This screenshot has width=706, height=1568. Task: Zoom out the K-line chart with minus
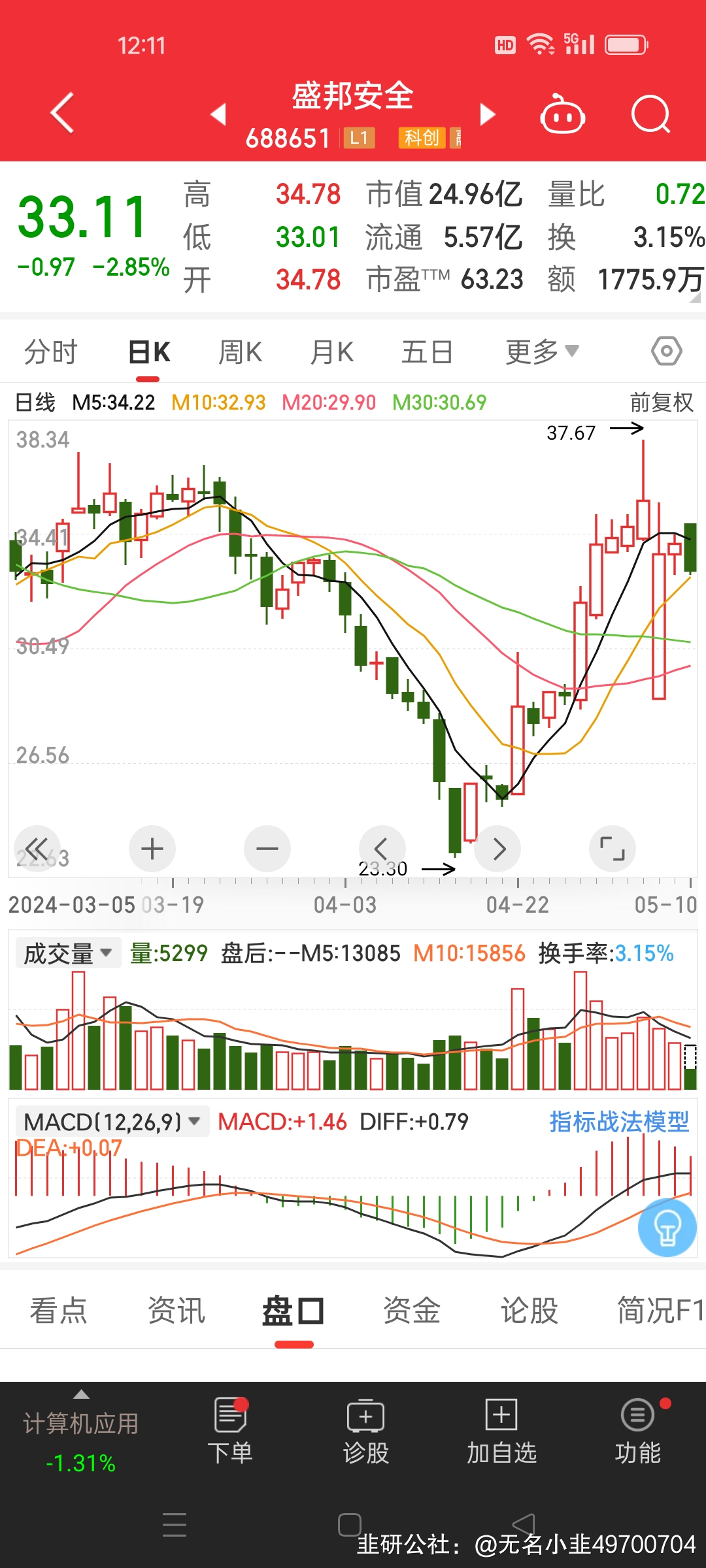(267, 849)
